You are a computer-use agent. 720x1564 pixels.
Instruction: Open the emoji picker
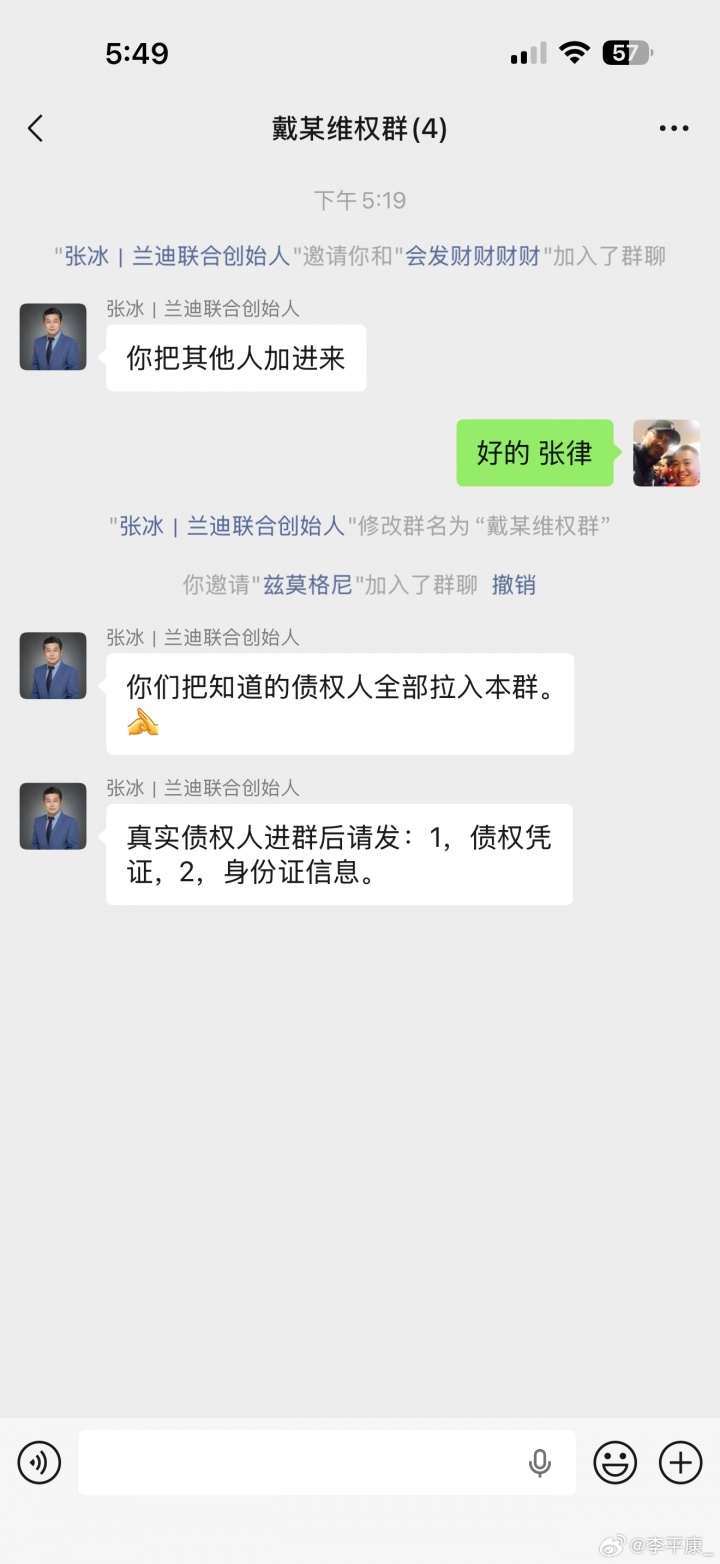pos(615,1462)
